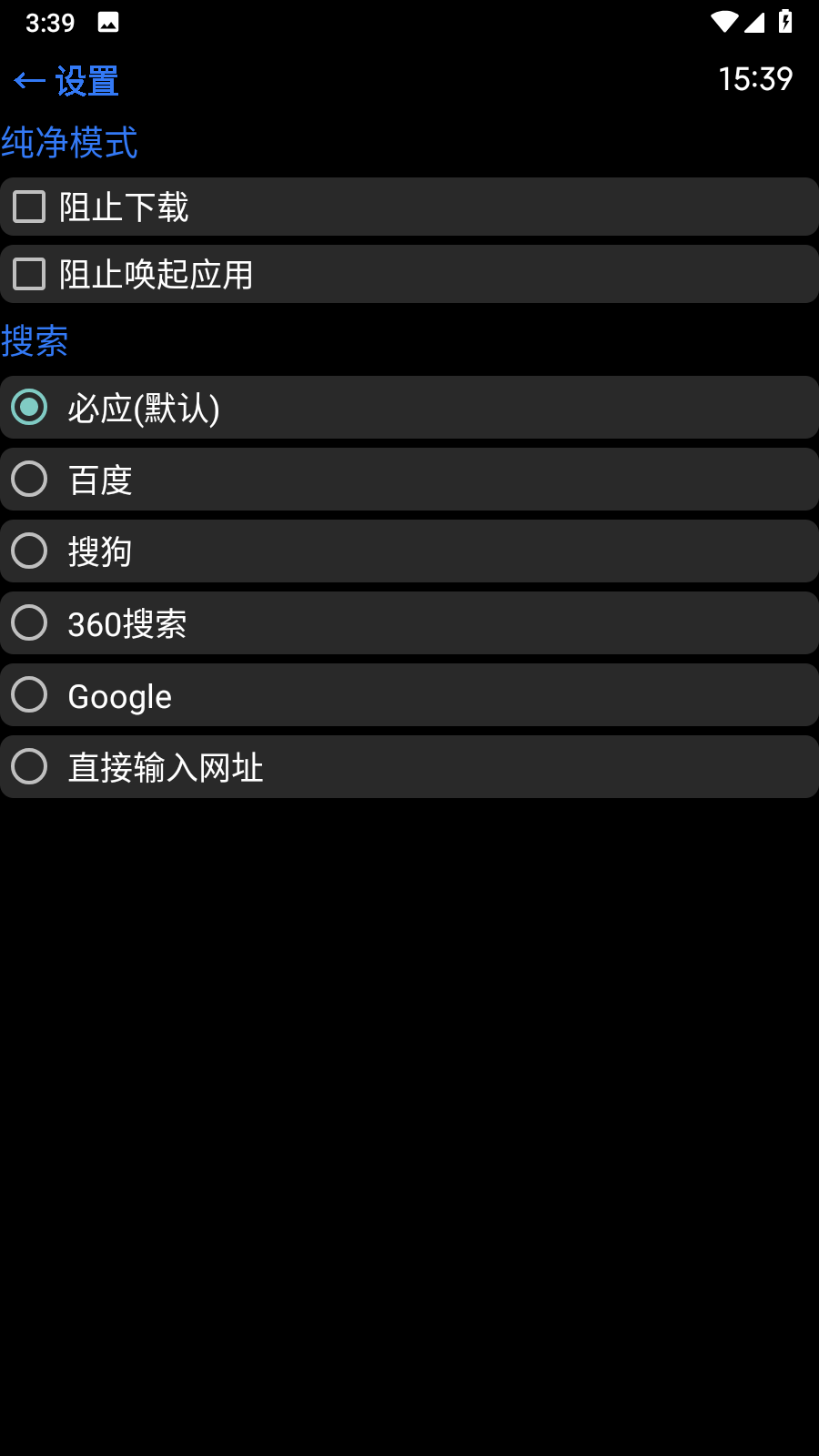
Task: Enable the 阻止下载 checkbox
Action: [x=28, y=207]
